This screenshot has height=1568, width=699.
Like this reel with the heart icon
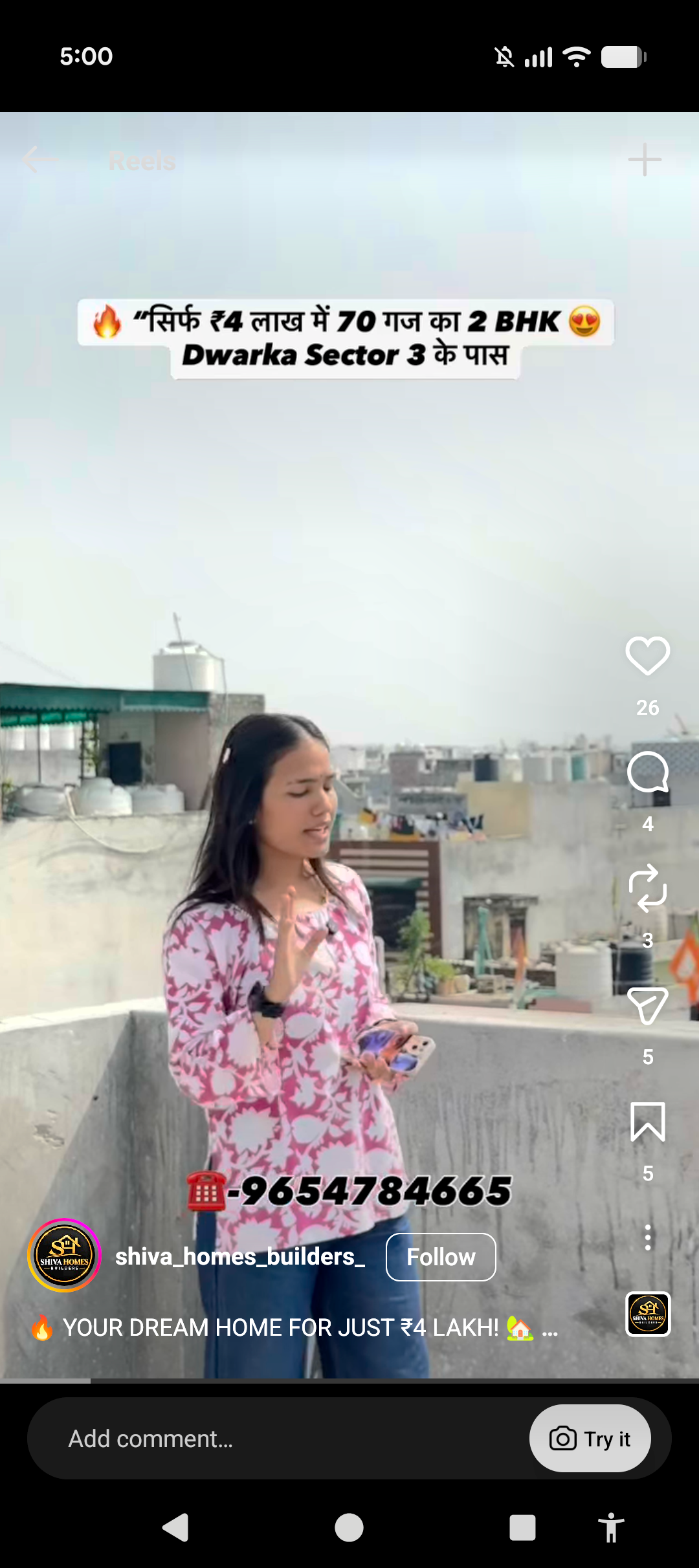click(x=647, y=656)
